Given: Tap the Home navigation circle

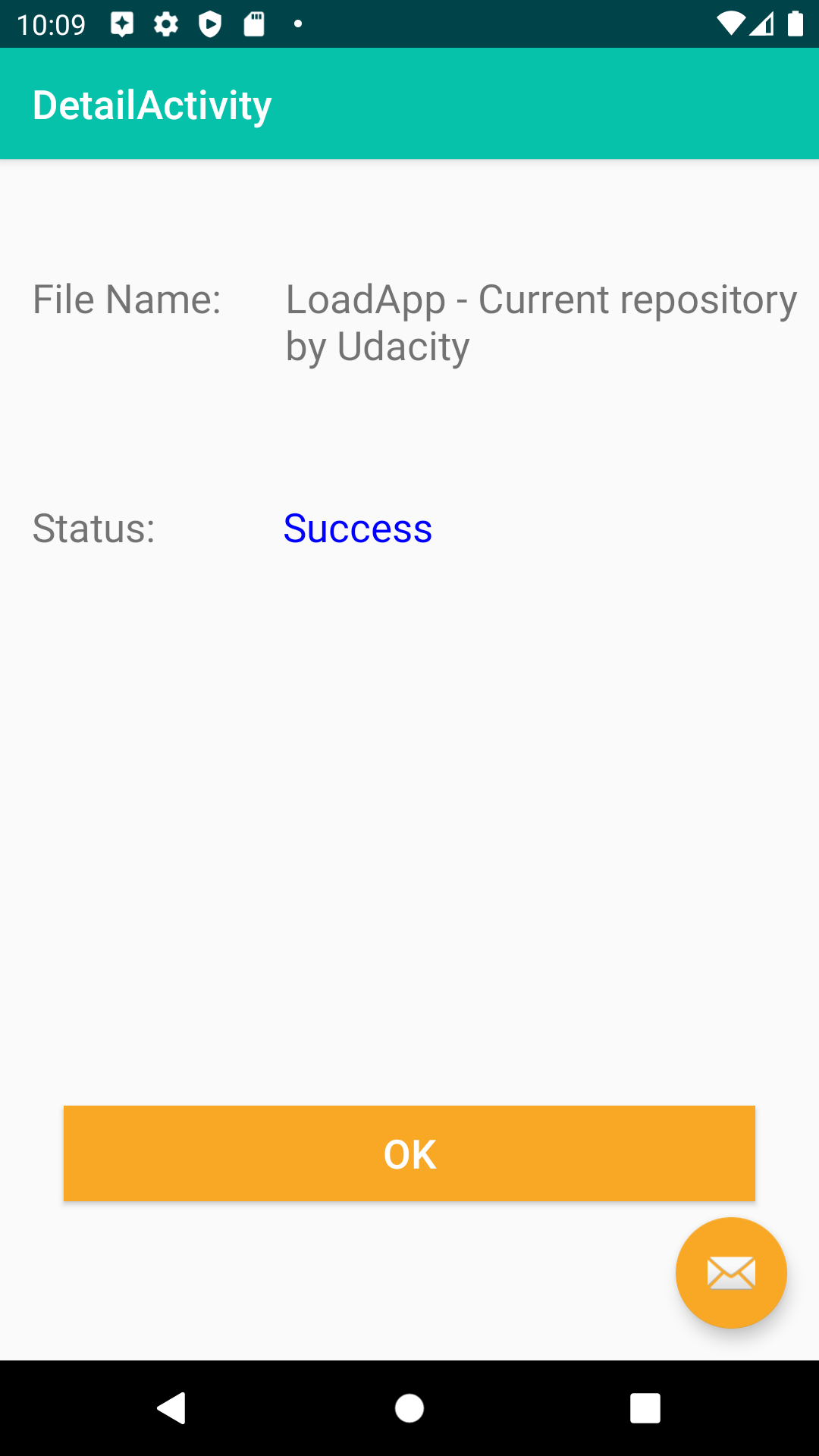Looking at the screenshot, I should 409,1409.
